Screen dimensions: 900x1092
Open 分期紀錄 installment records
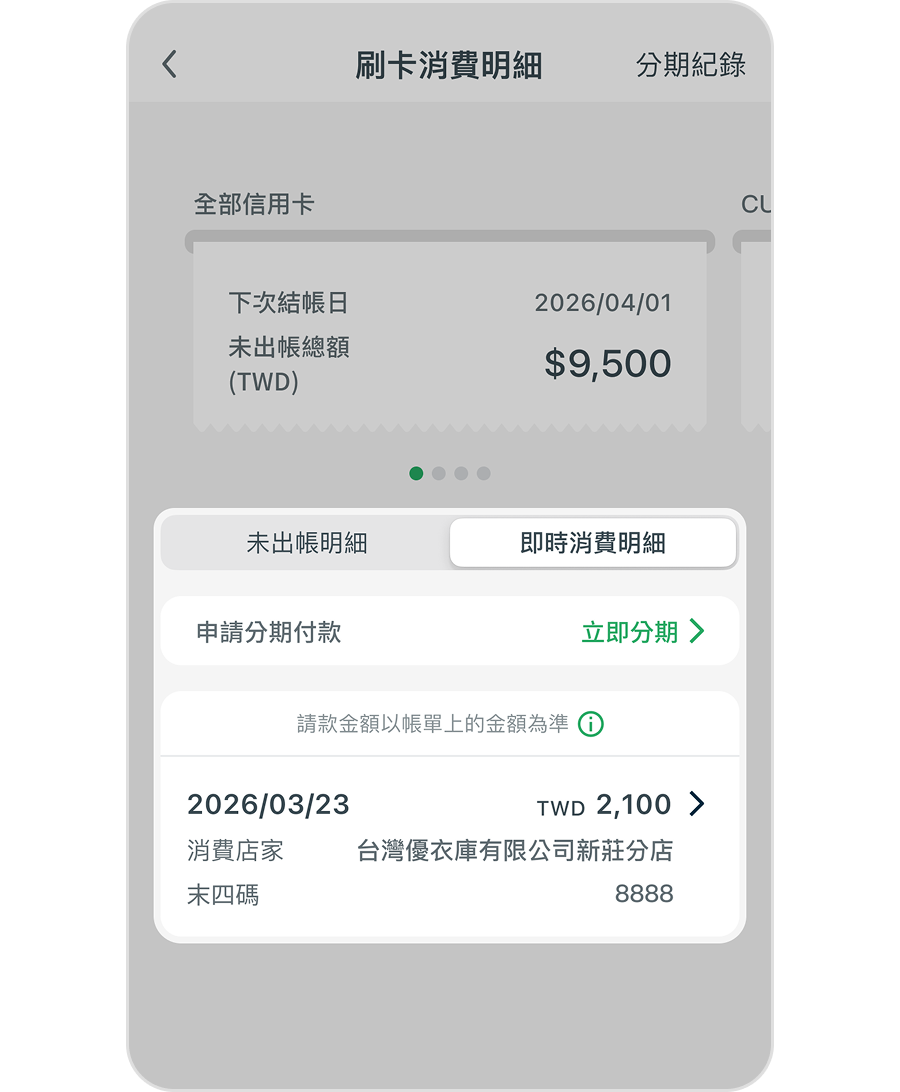click(690, 65)
